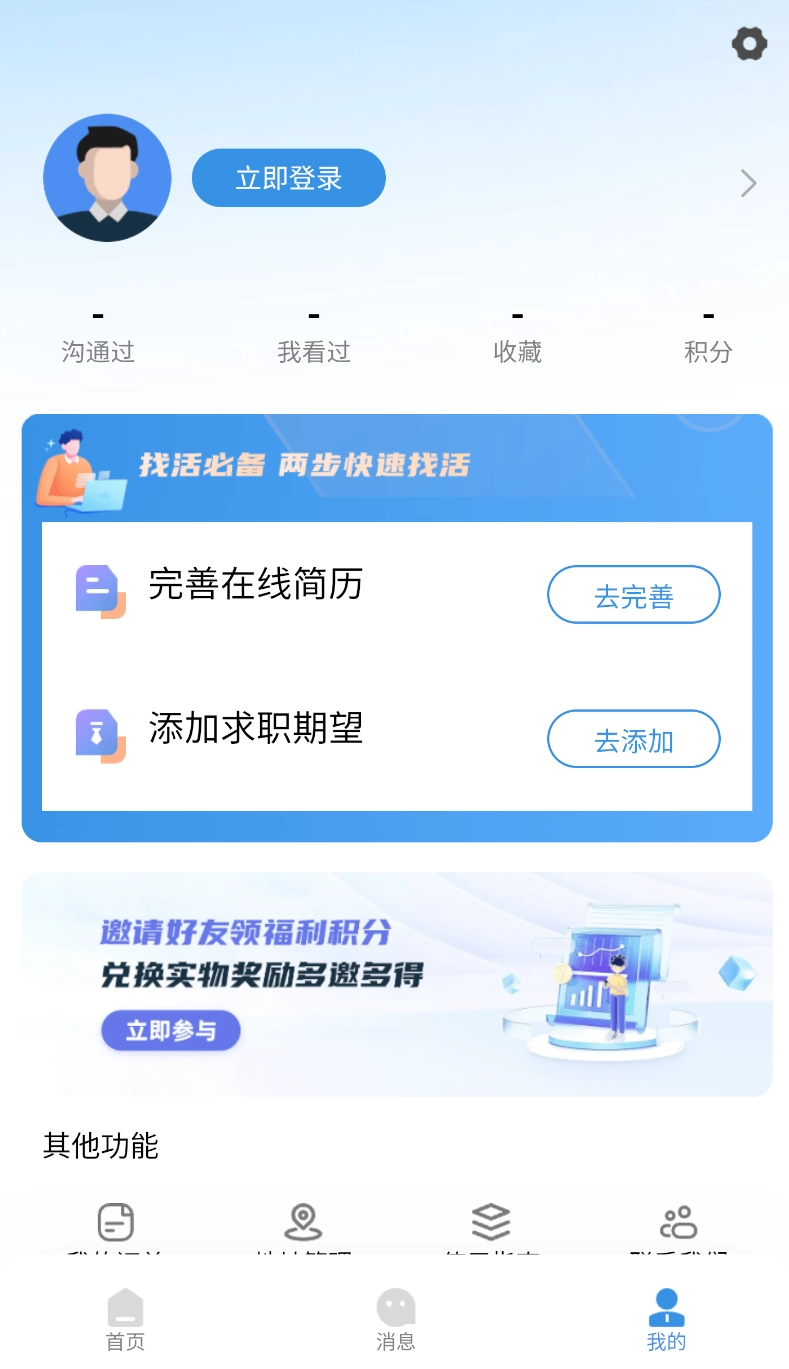Image resolution: width=789 pixels, height=1369 pixels.
Task: Tap the 去添加 button for job expectations
Action: pyautogui.click(x=633, y=739)
